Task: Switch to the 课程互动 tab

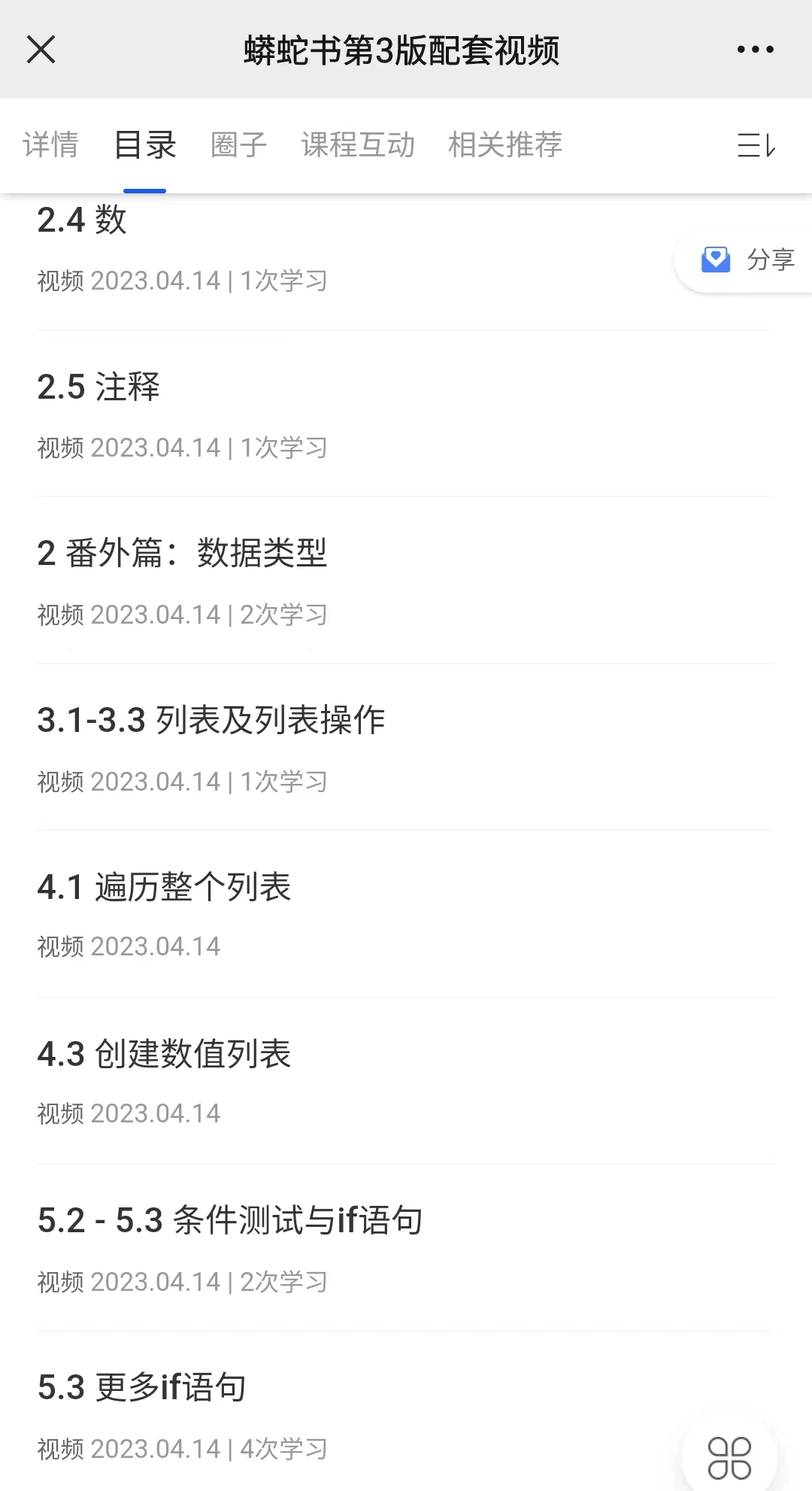Action: click(357, 144)
